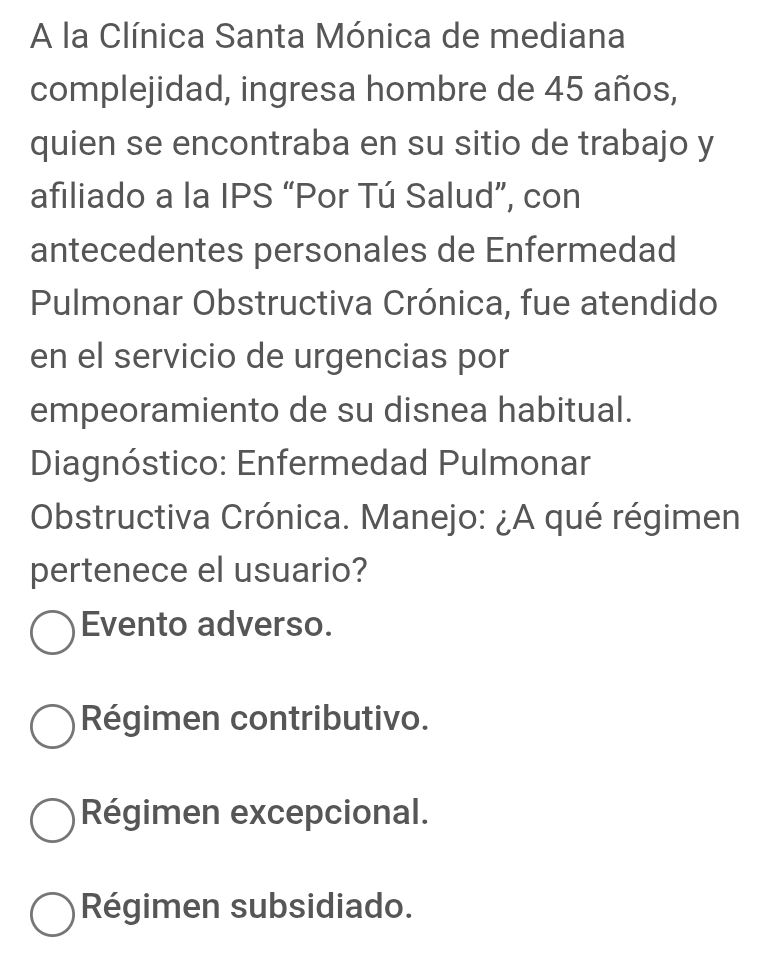Mark the Régimen excepcional radio button
This screenshot has width=763, height=970.
[53, 818]
